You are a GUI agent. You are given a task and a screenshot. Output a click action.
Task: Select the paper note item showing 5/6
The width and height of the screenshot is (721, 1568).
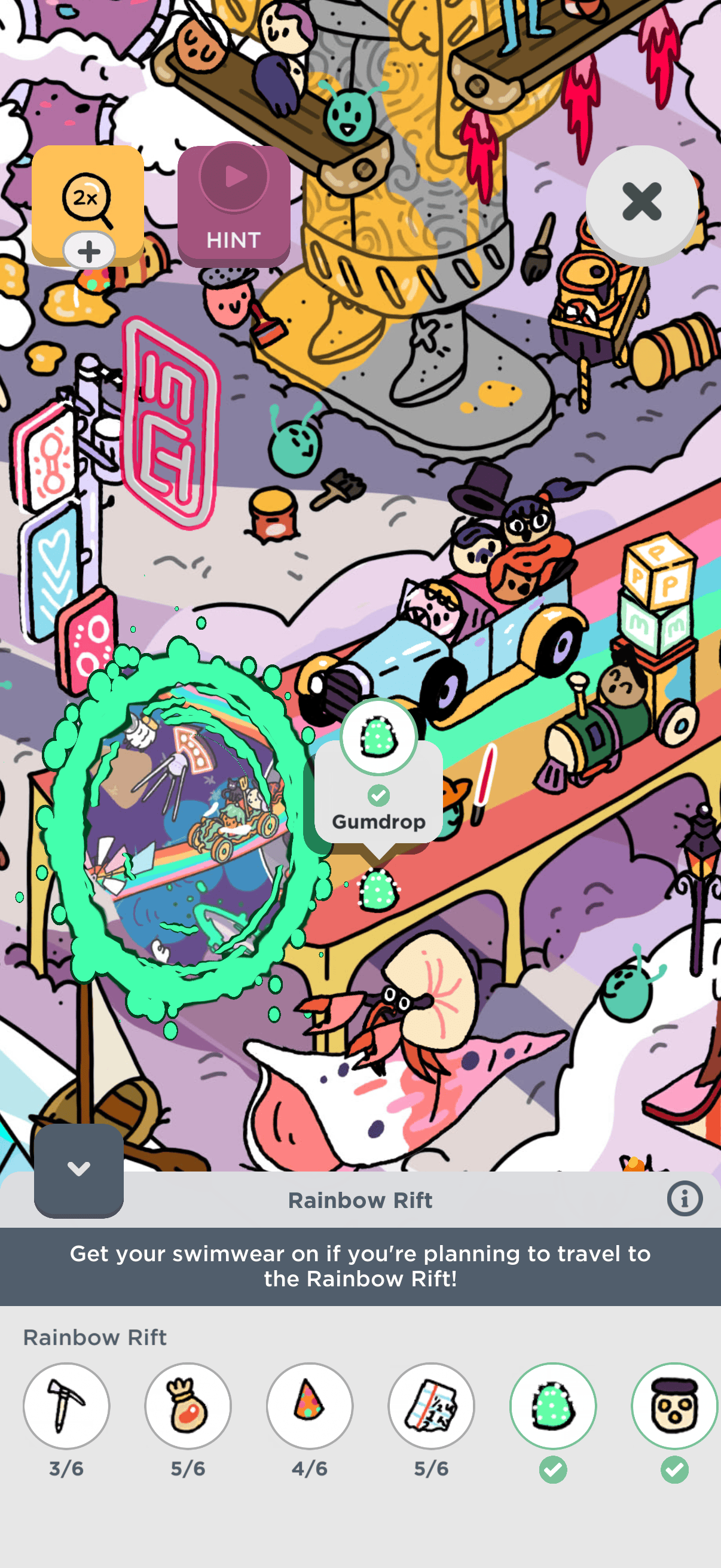(432, 1406)
